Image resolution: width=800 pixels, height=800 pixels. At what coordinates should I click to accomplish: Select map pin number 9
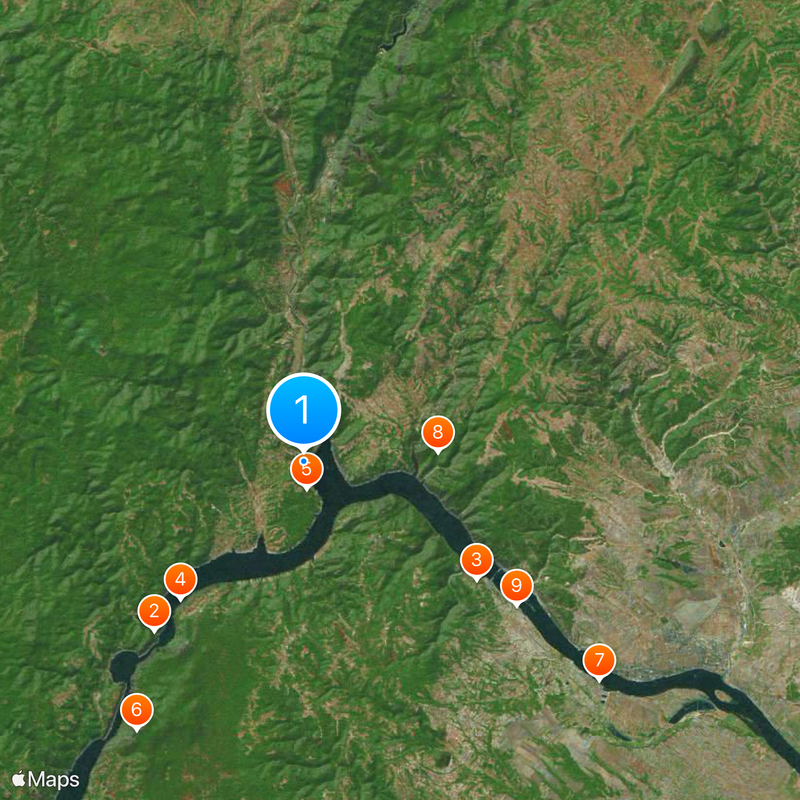(x=516, y=585)
